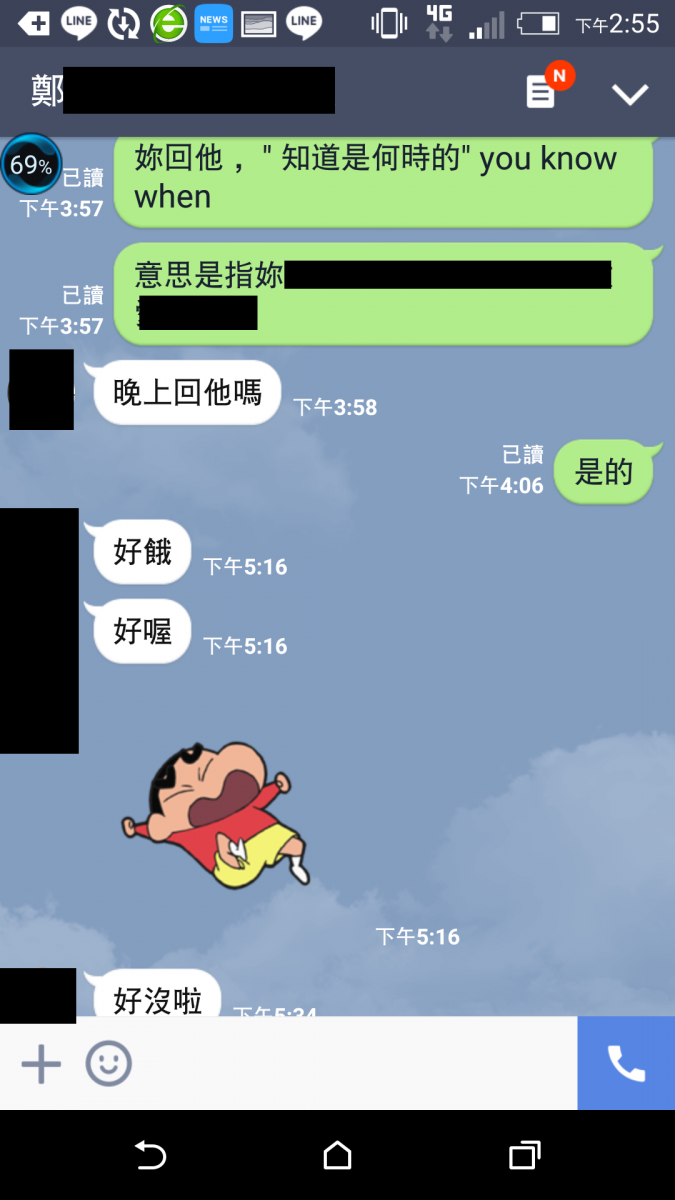The width and height of the screenshot is (675, 1200).
Task: Start a voice call with the phone button
Action: pyautogui.click(x=626, y=1063)
